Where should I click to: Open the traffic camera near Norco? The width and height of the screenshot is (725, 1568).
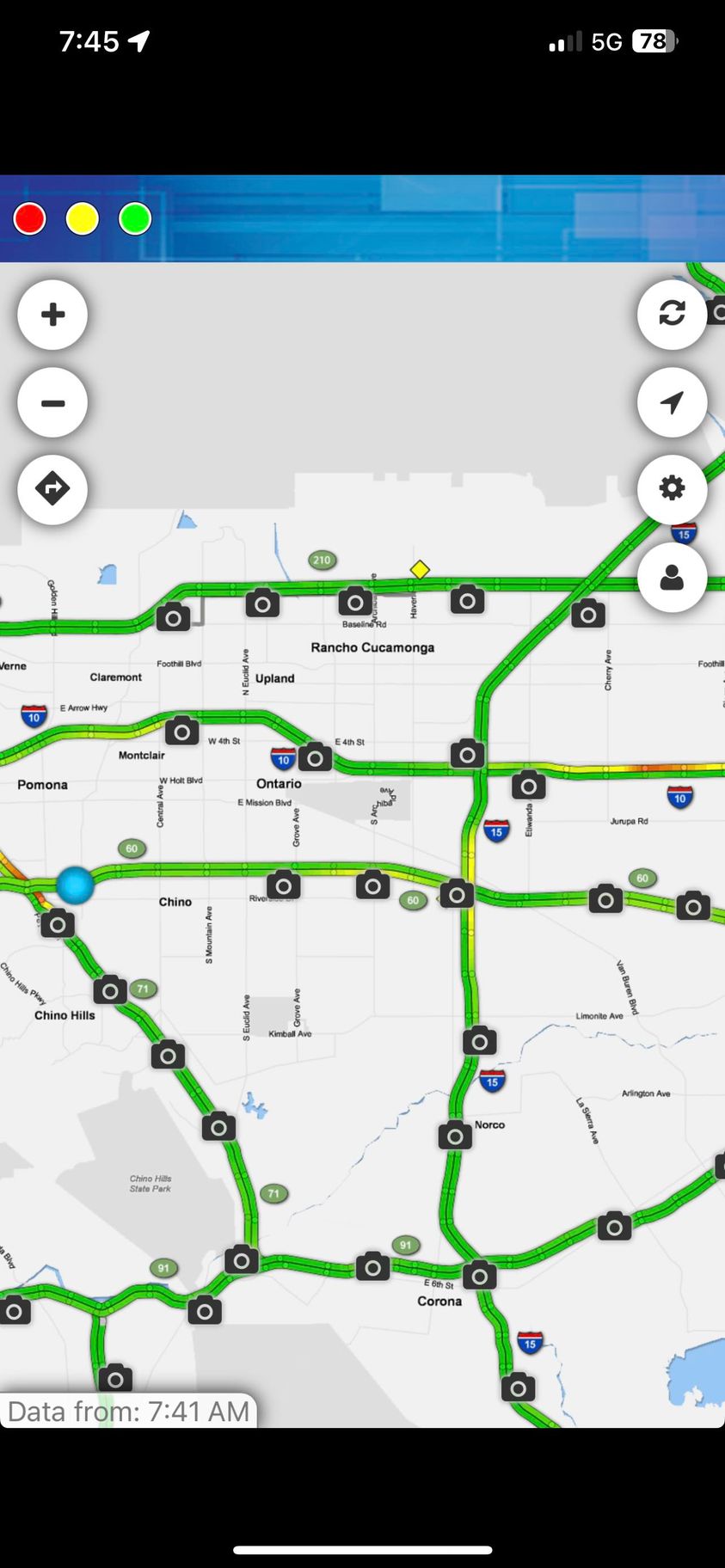click(455, 1136)
